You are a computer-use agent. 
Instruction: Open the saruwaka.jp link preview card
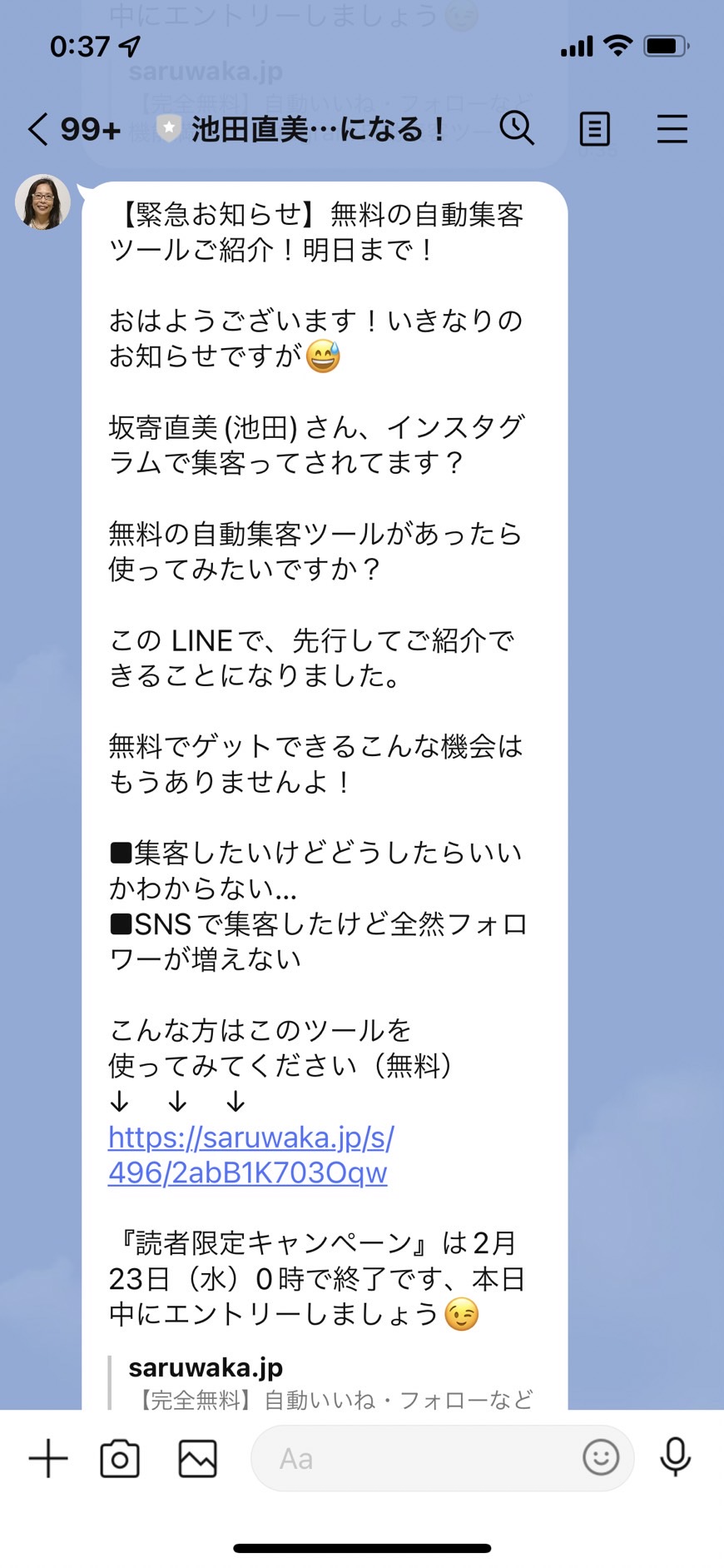click(325, 1382)
